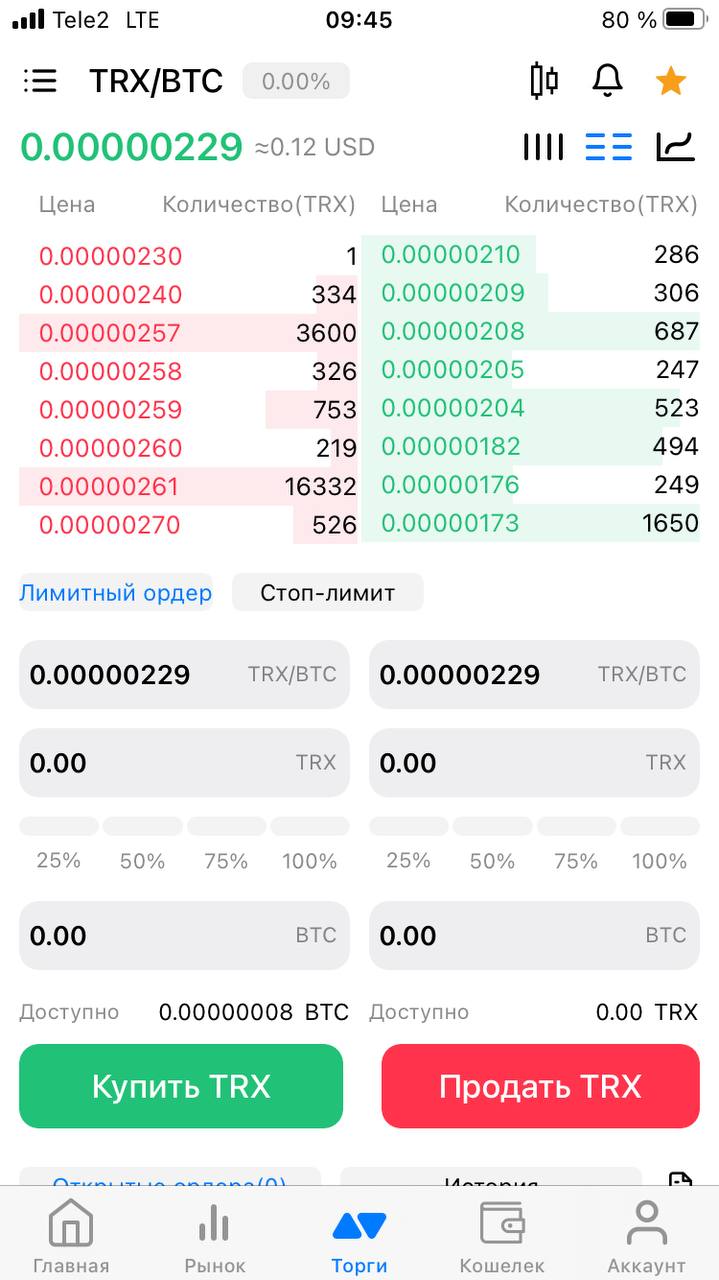Image resolution: width=719 pixels, height=1280 pixels.
Task: Pick the bid price 0.00000210 row
Action: pos(531,254)
